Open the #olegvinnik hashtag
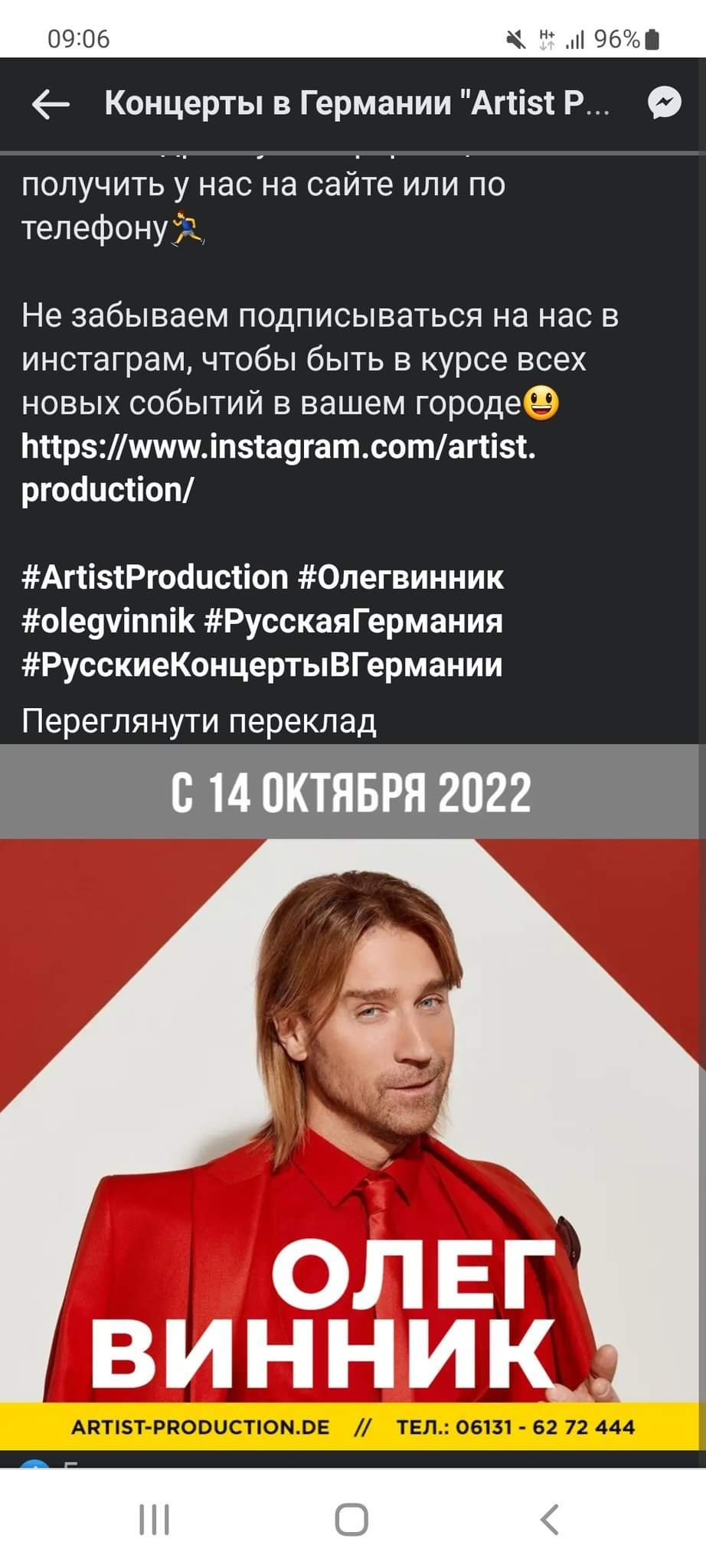This screenshot has width=706, height=1568. (109, 621)
